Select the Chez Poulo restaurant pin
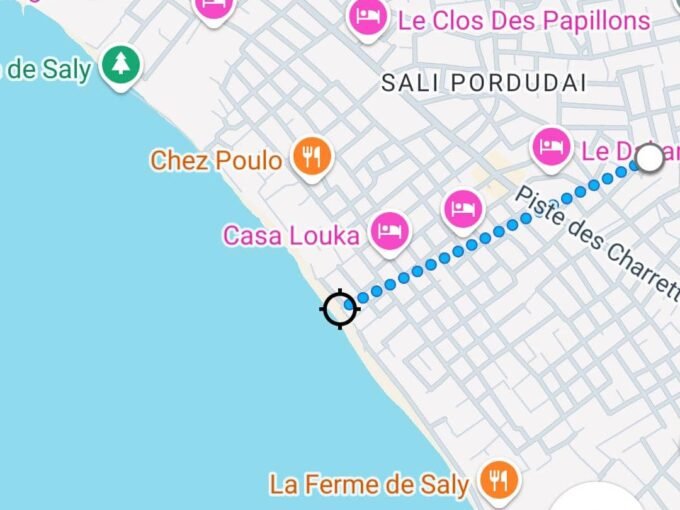This screenshot has height=510, width=680. pyautogui.click(x=312, y=156)
